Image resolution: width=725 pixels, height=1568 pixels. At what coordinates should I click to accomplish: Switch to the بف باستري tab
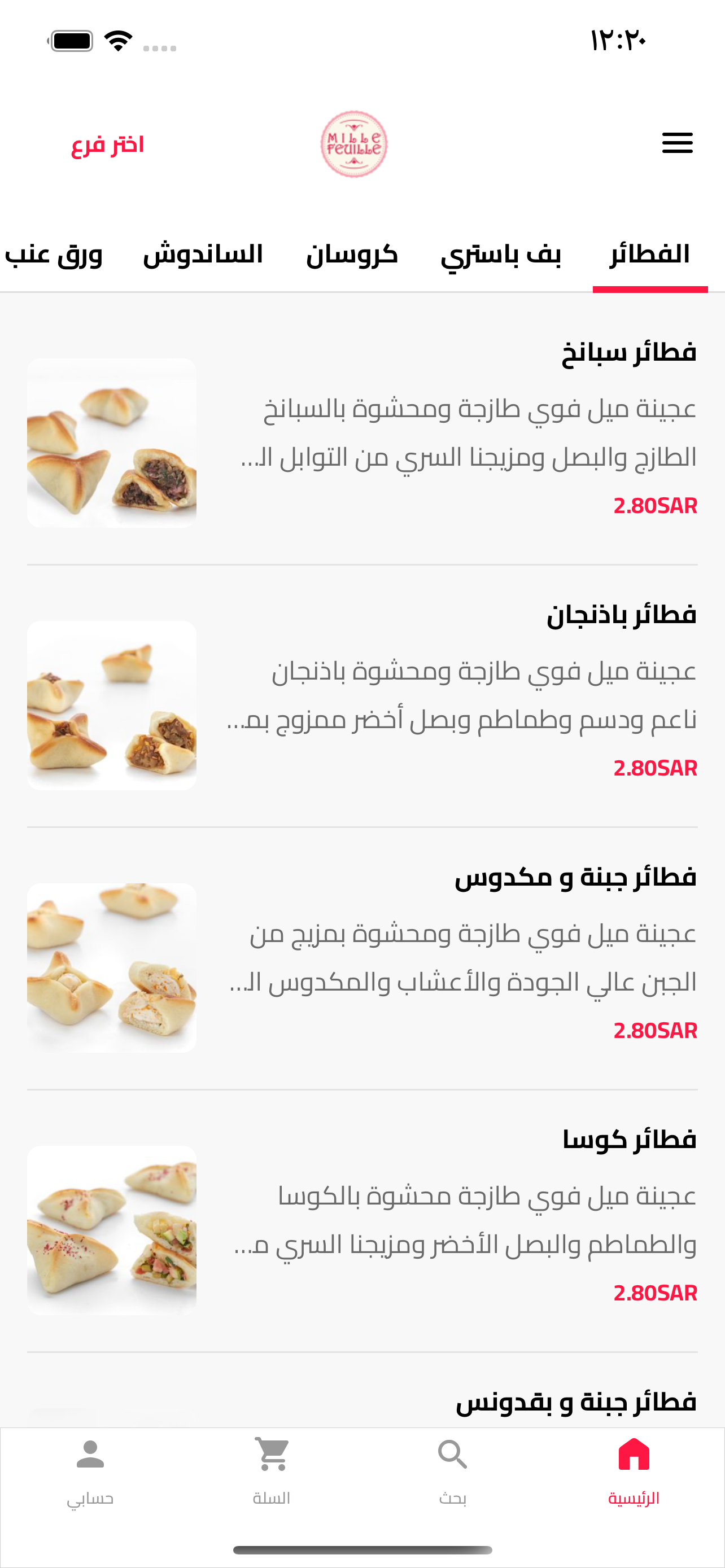501,255
